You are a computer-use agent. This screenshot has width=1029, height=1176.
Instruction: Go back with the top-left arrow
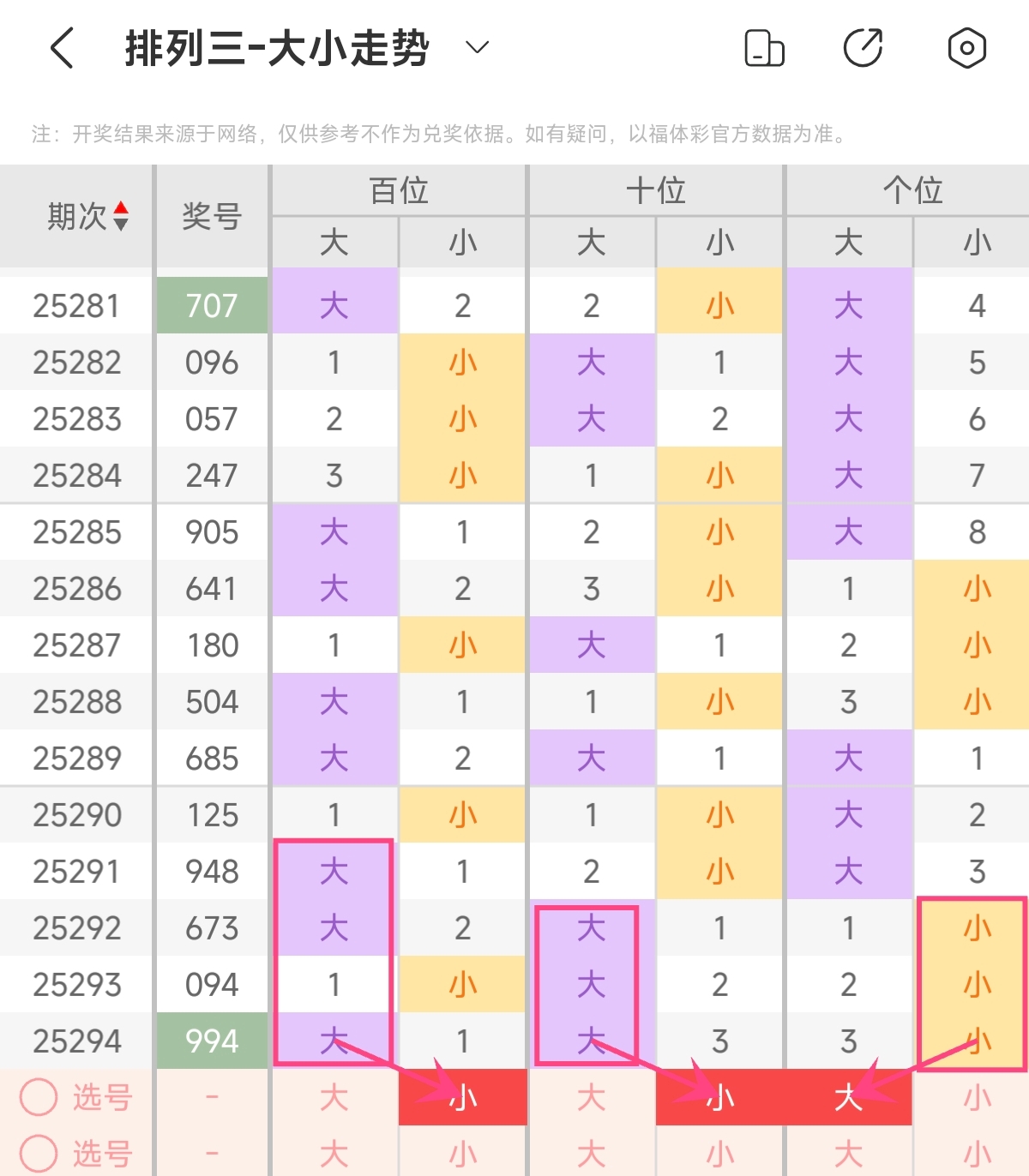63,47
